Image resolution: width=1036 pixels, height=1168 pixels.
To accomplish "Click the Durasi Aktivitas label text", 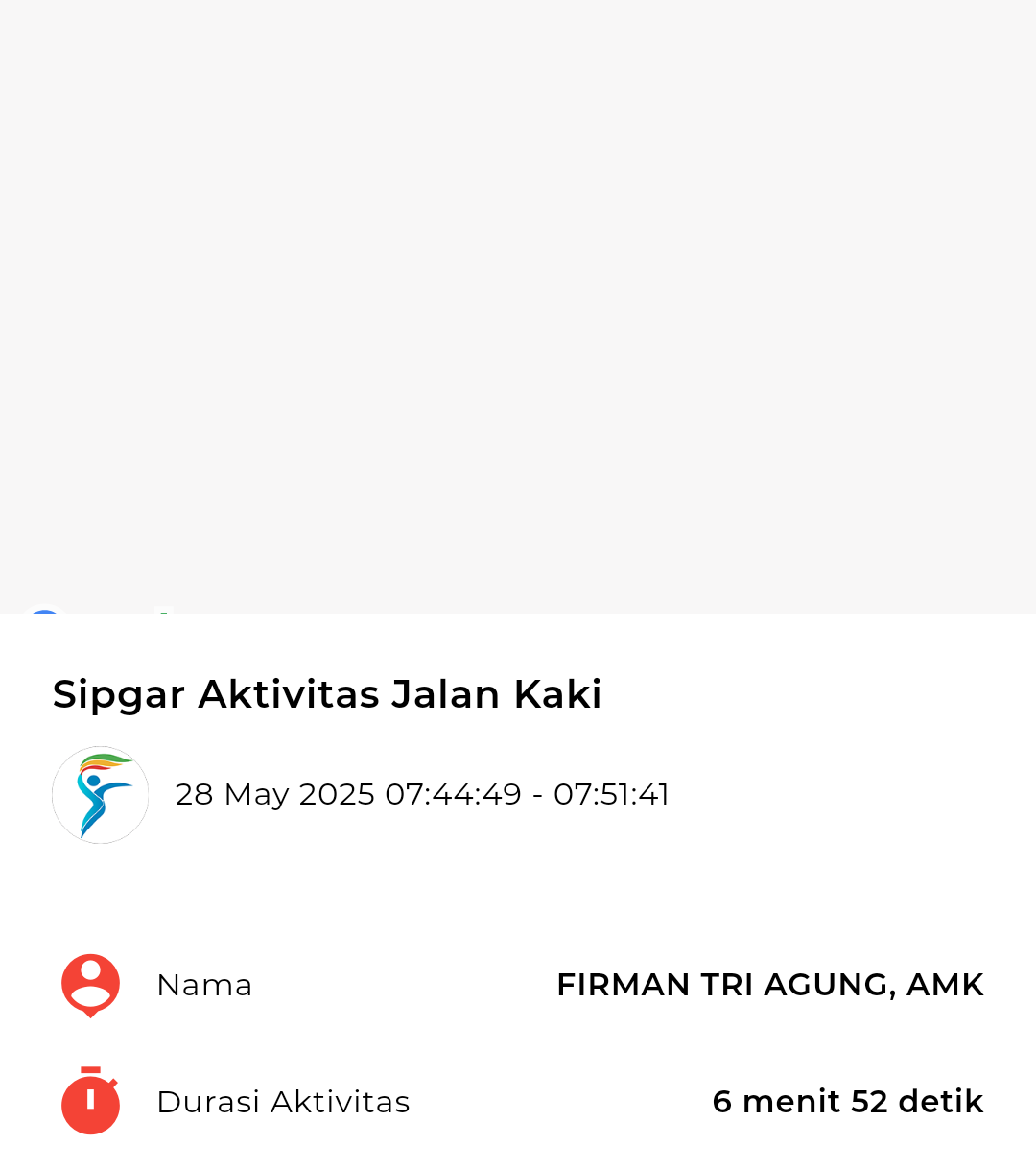I will tap(283, 1101).
